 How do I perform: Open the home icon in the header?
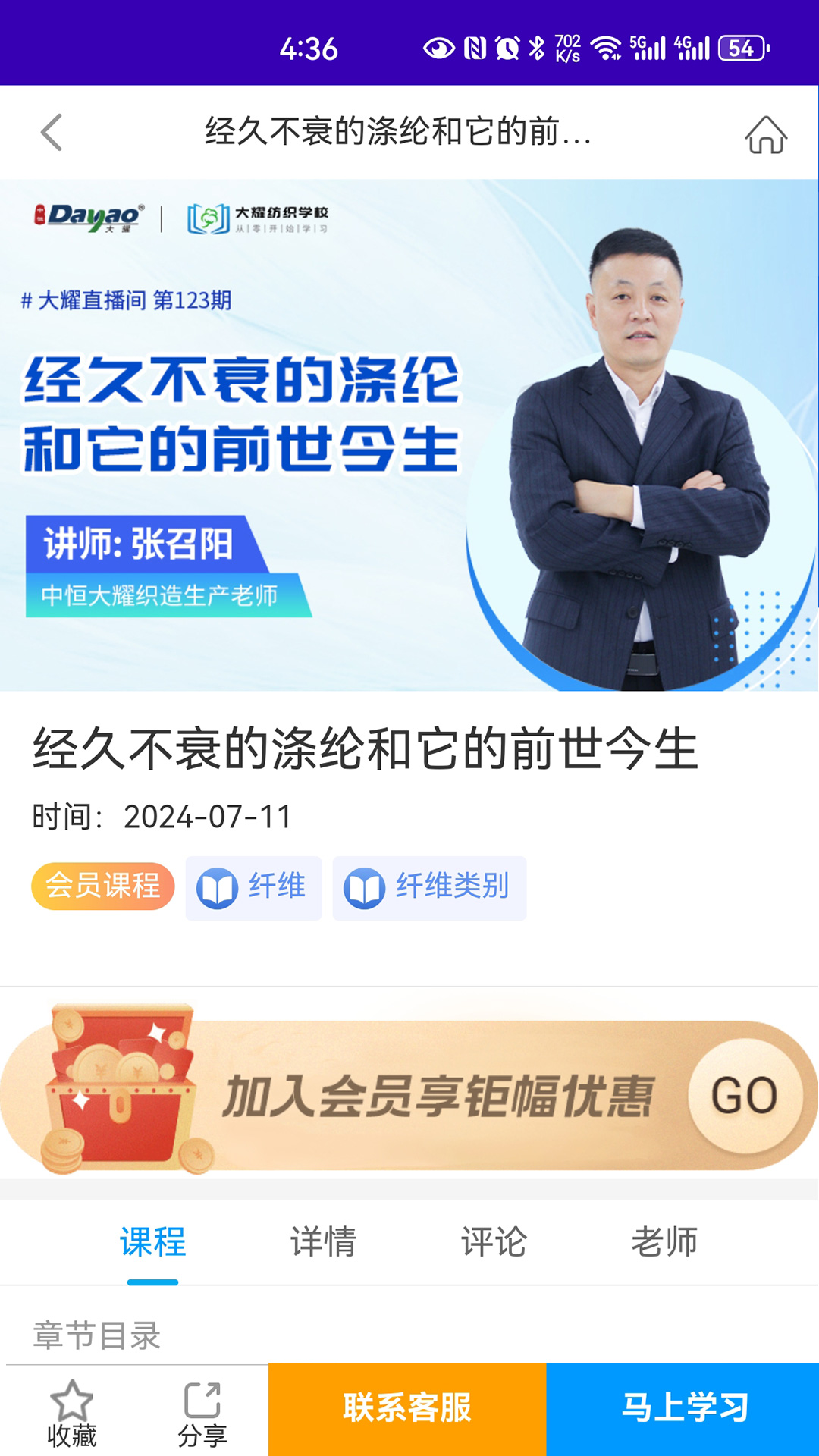point(766,134)
